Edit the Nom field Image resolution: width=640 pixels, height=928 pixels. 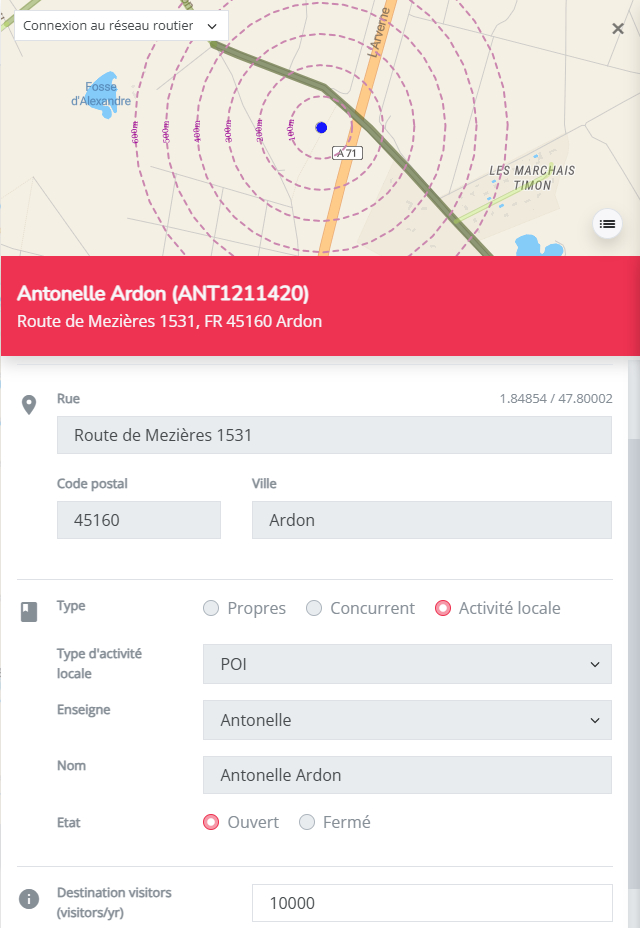click(x=407, y=775)
